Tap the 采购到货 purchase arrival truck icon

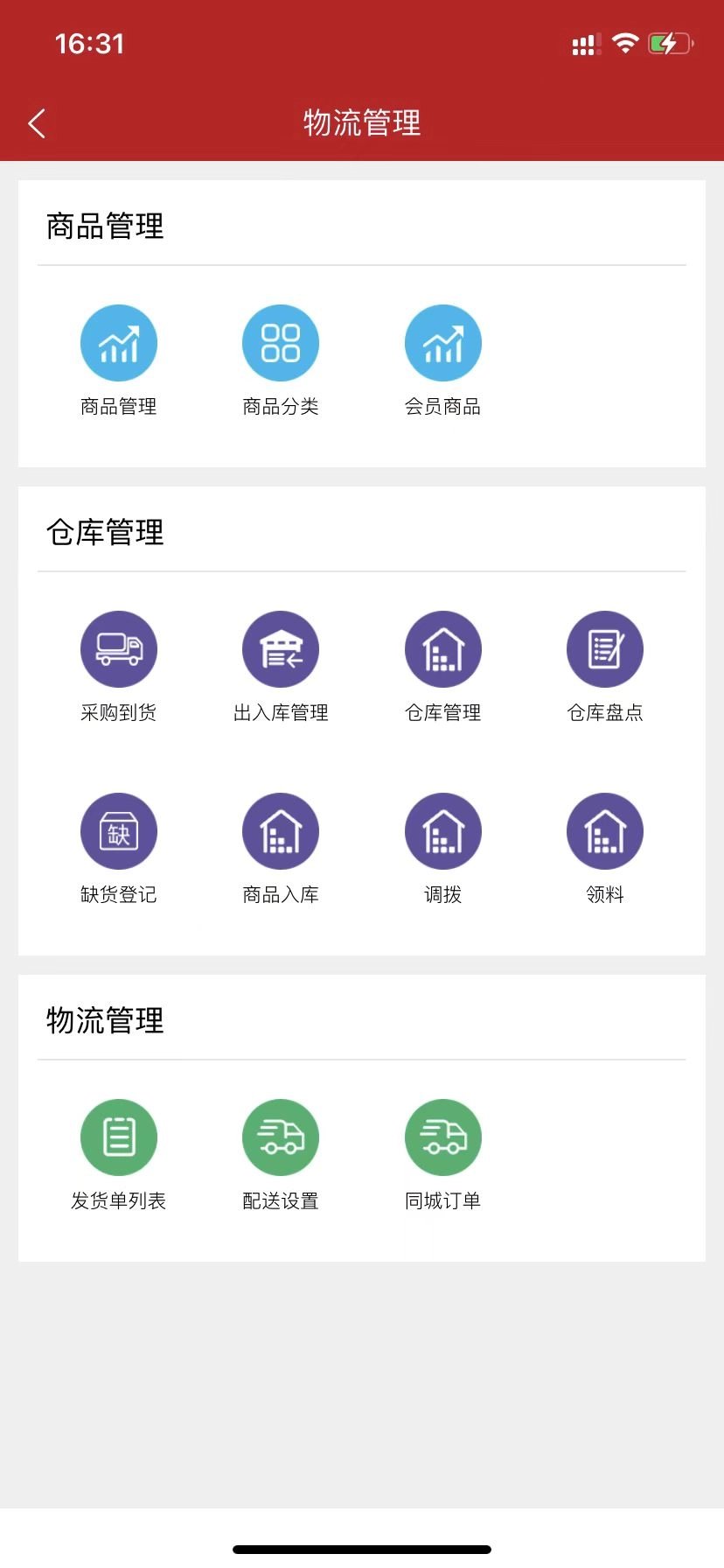pos(119,648)
